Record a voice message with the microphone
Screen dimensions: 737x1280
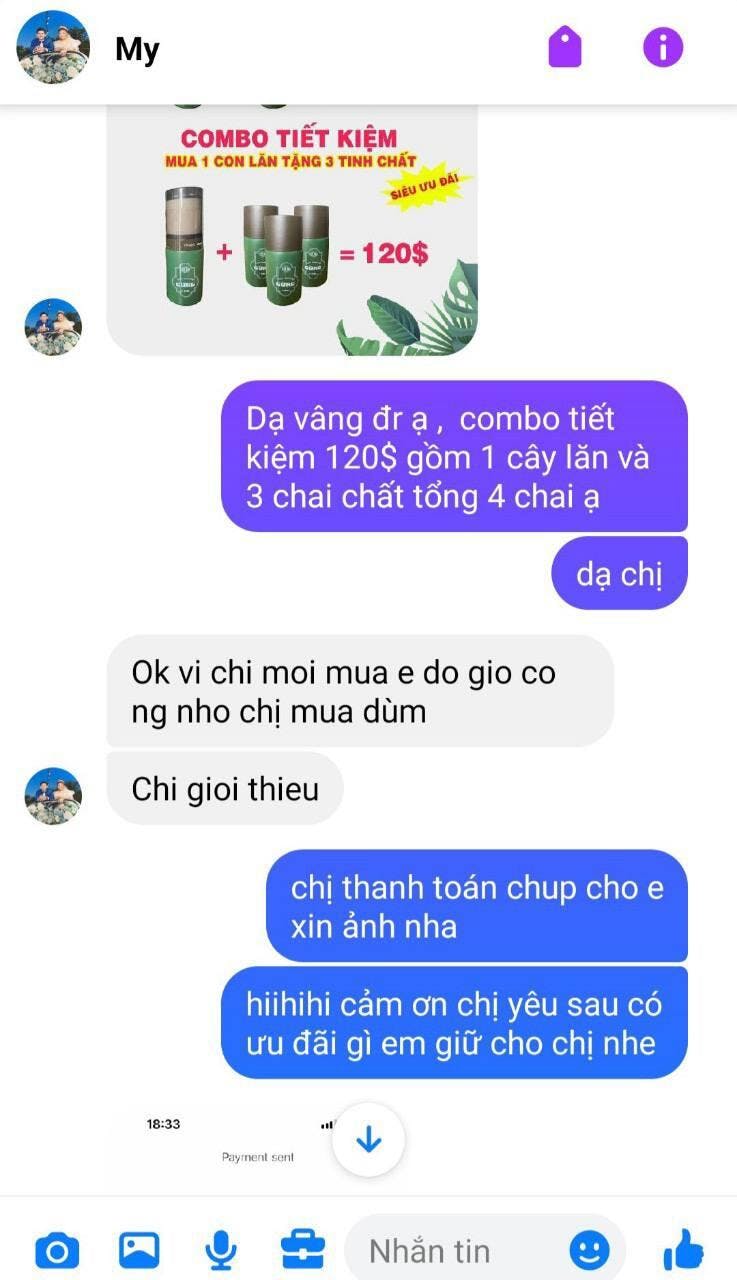220,1250
